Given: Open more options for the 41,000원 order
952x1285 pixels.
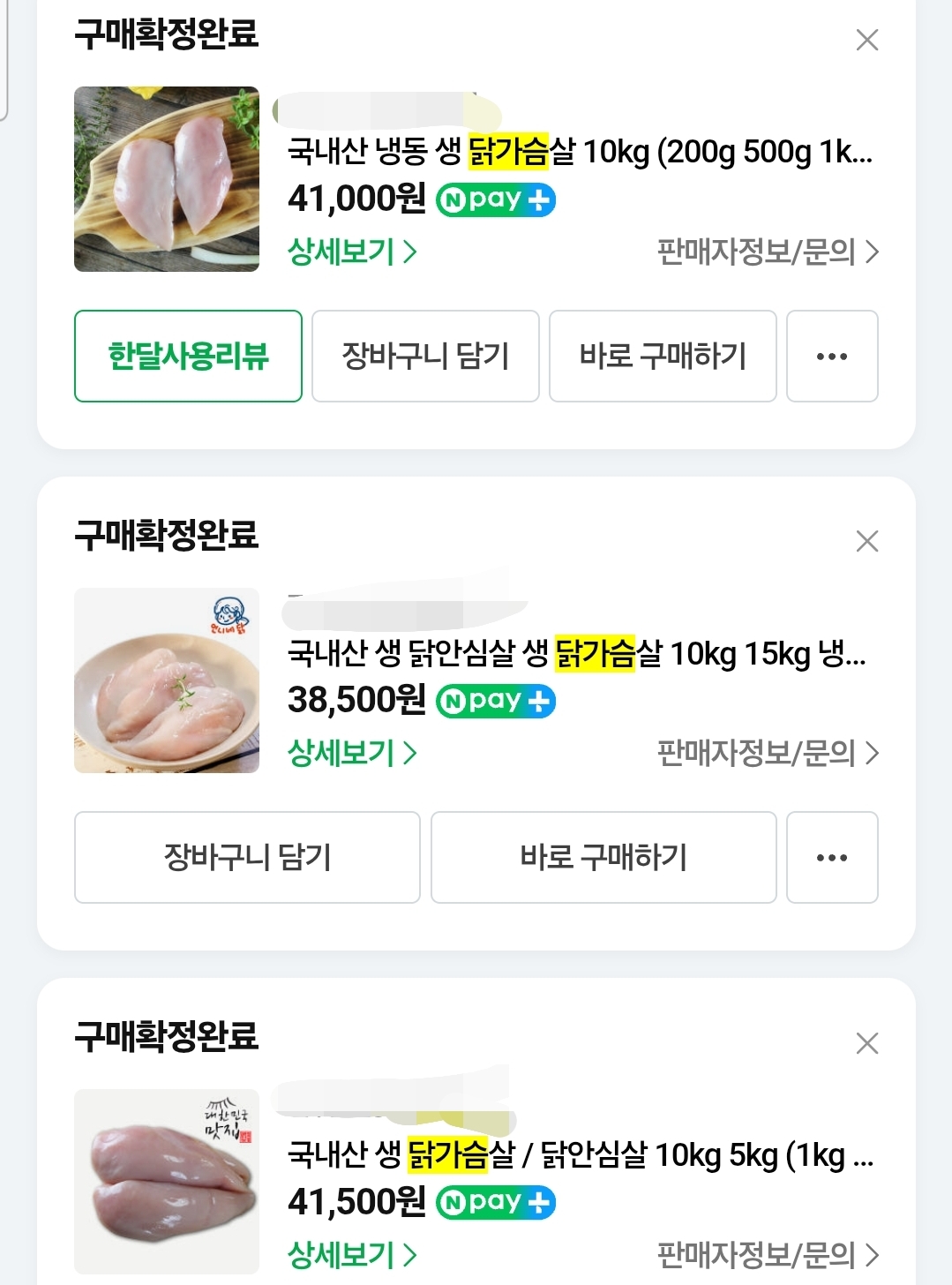Looking at the screenshot, I should coord(831,356).
